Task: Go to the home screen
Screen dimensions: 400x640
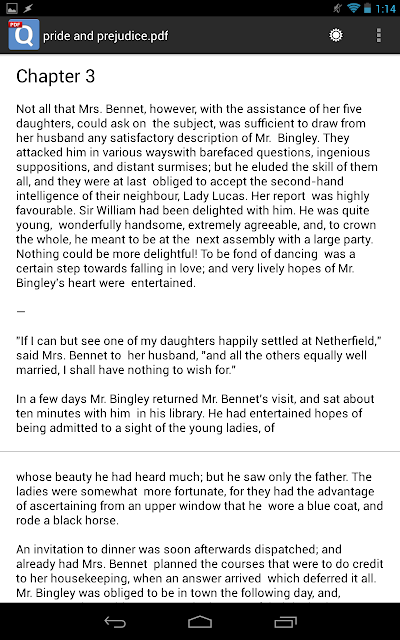Action: pos(200,622)
